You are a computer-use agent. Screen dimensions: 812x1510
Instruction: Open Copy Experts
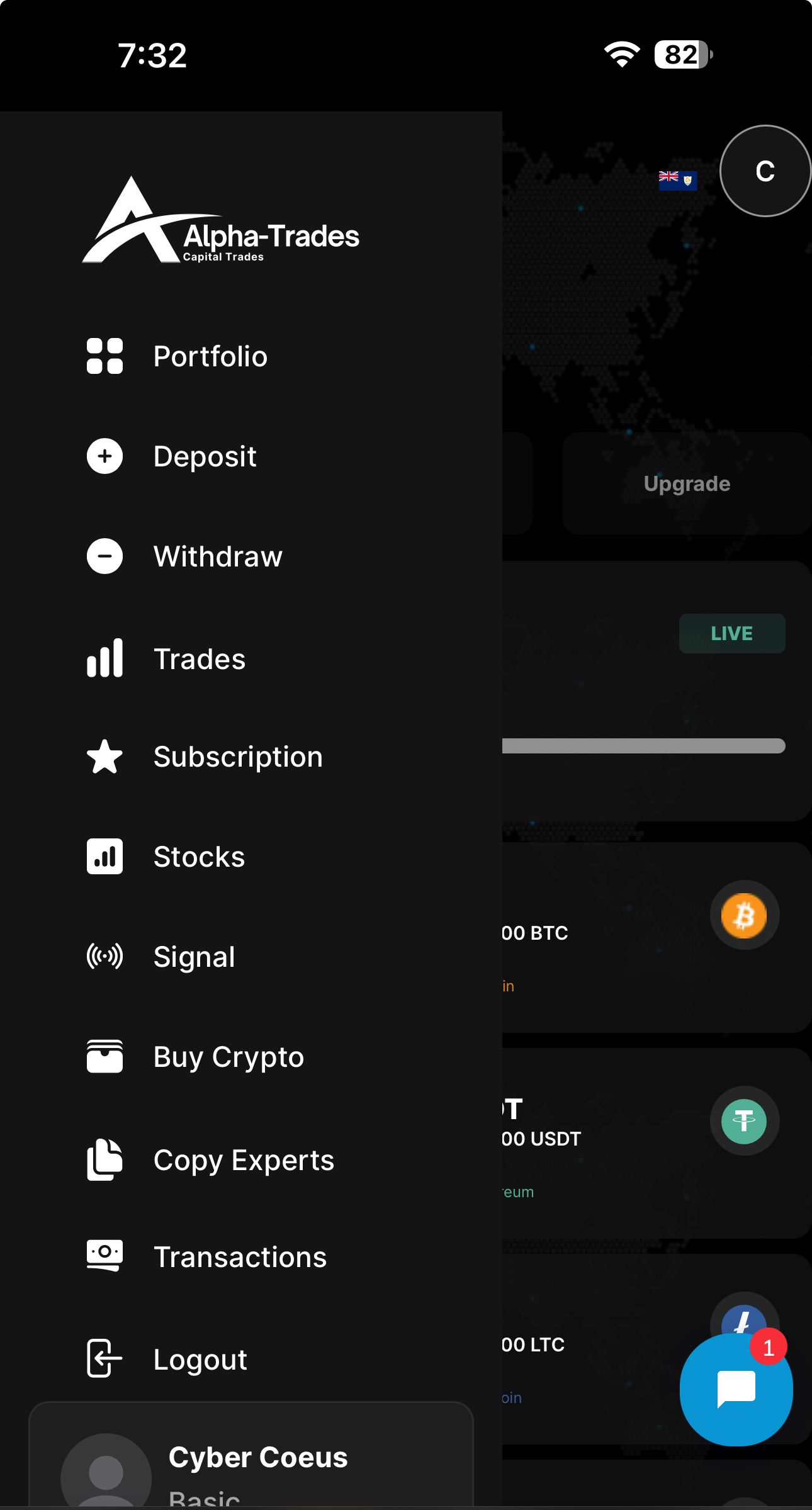click(210, 1160)
